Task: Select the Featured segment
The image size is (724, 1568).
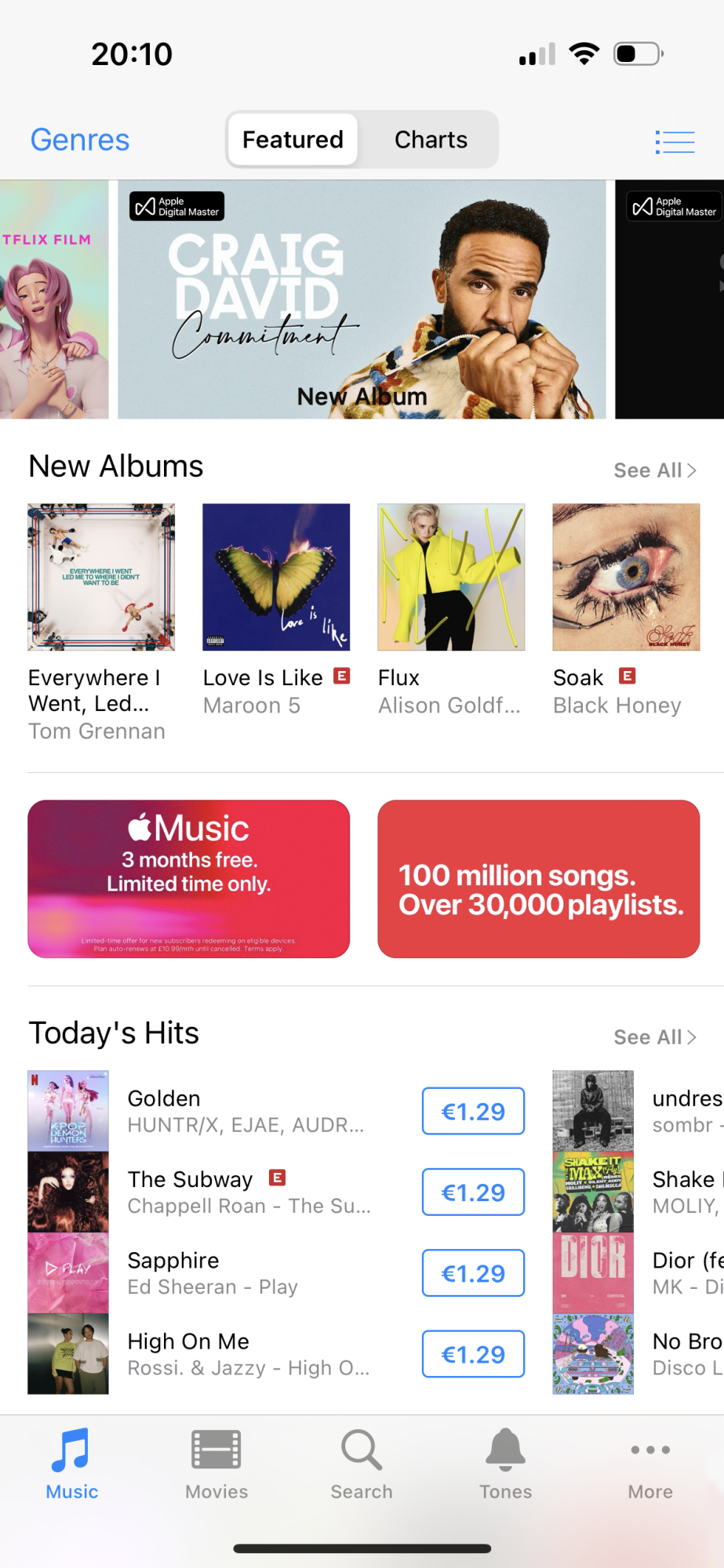Action: click(x=293, y=140)
